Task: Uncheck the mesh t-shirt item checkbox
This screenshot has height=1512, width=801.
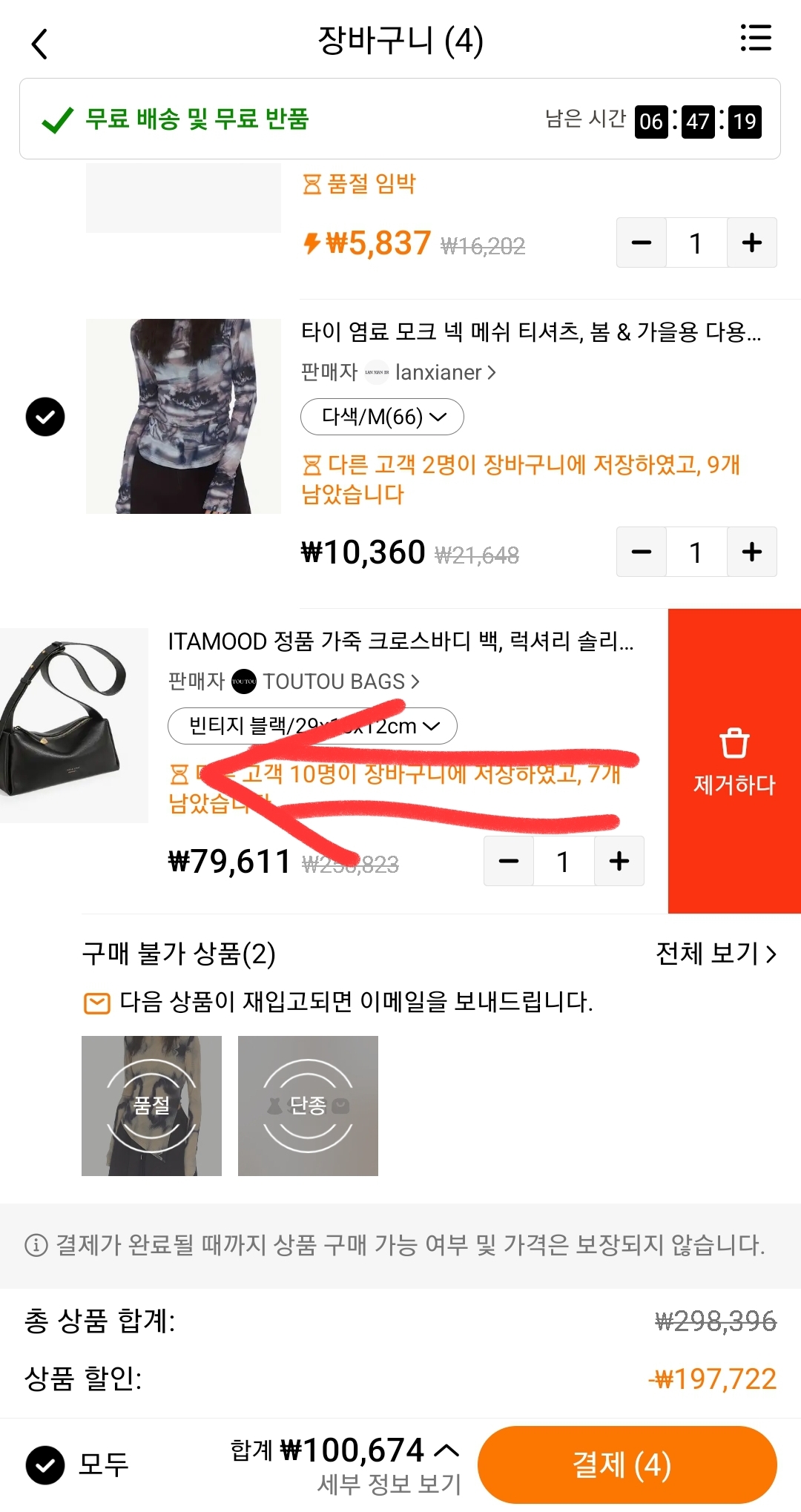Action: click(44, 416)
